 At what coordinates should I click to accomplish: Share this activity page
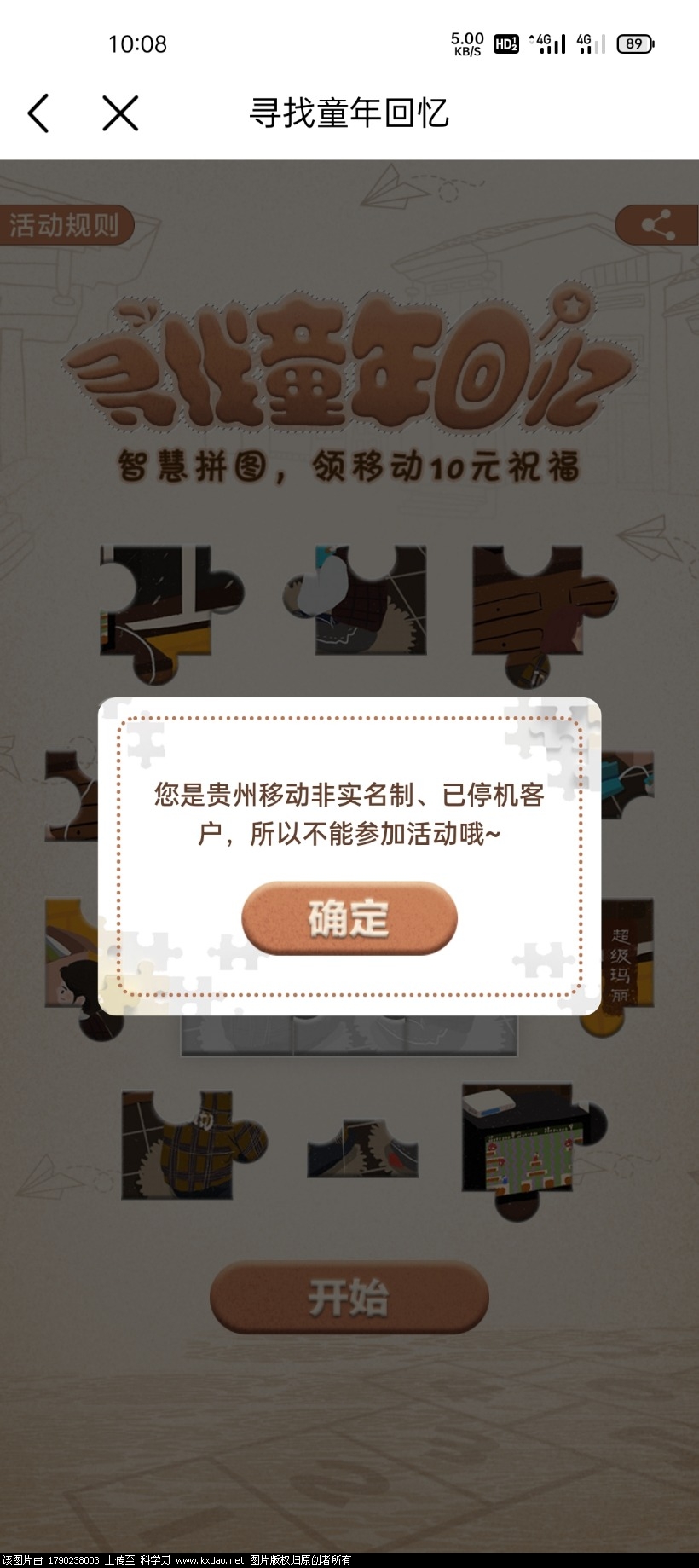click(x=657, y=226)
